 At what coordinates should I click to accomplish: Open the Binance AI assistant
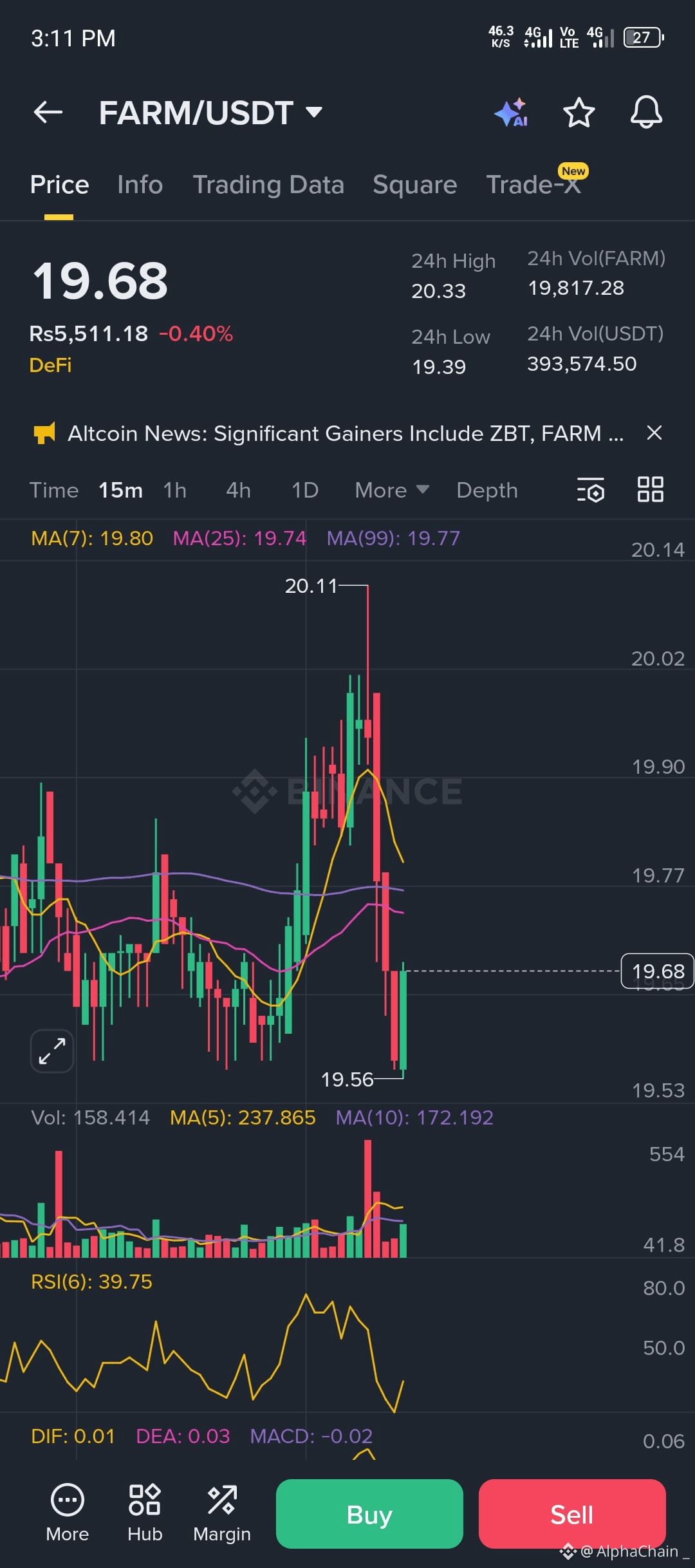[512, 112]
